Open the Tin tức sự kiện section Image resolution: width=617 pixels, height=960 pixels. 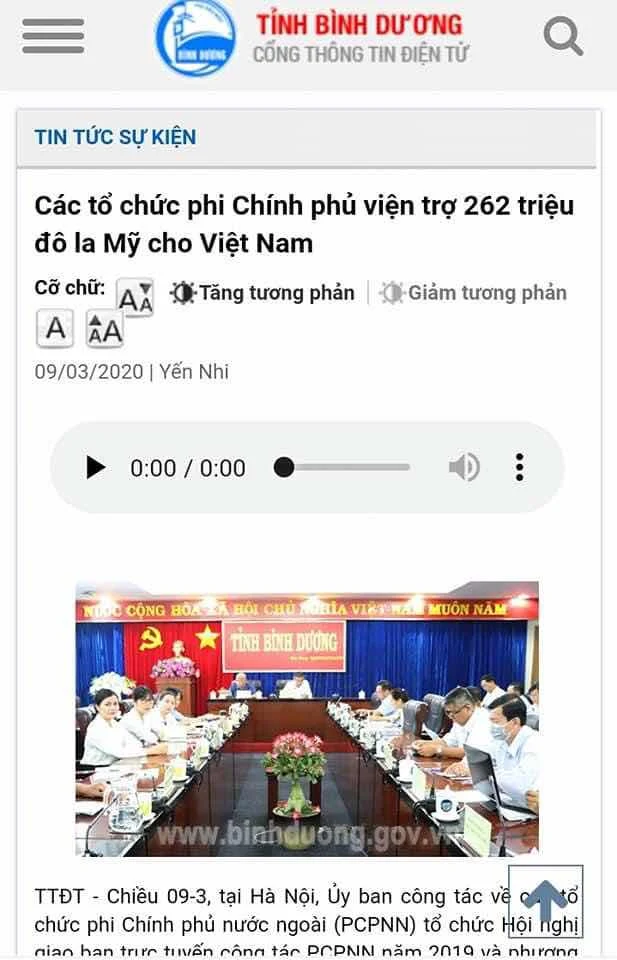115,137
